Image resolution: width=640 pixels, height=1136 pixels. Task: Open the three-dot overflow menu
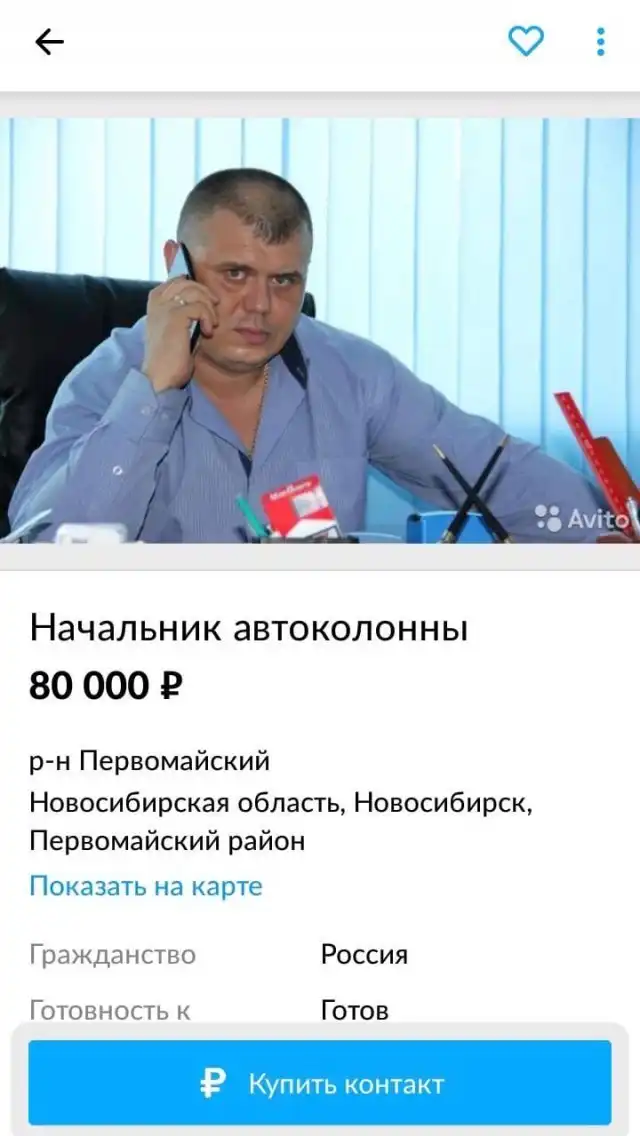pyautogui.click(x=600, y=42)
